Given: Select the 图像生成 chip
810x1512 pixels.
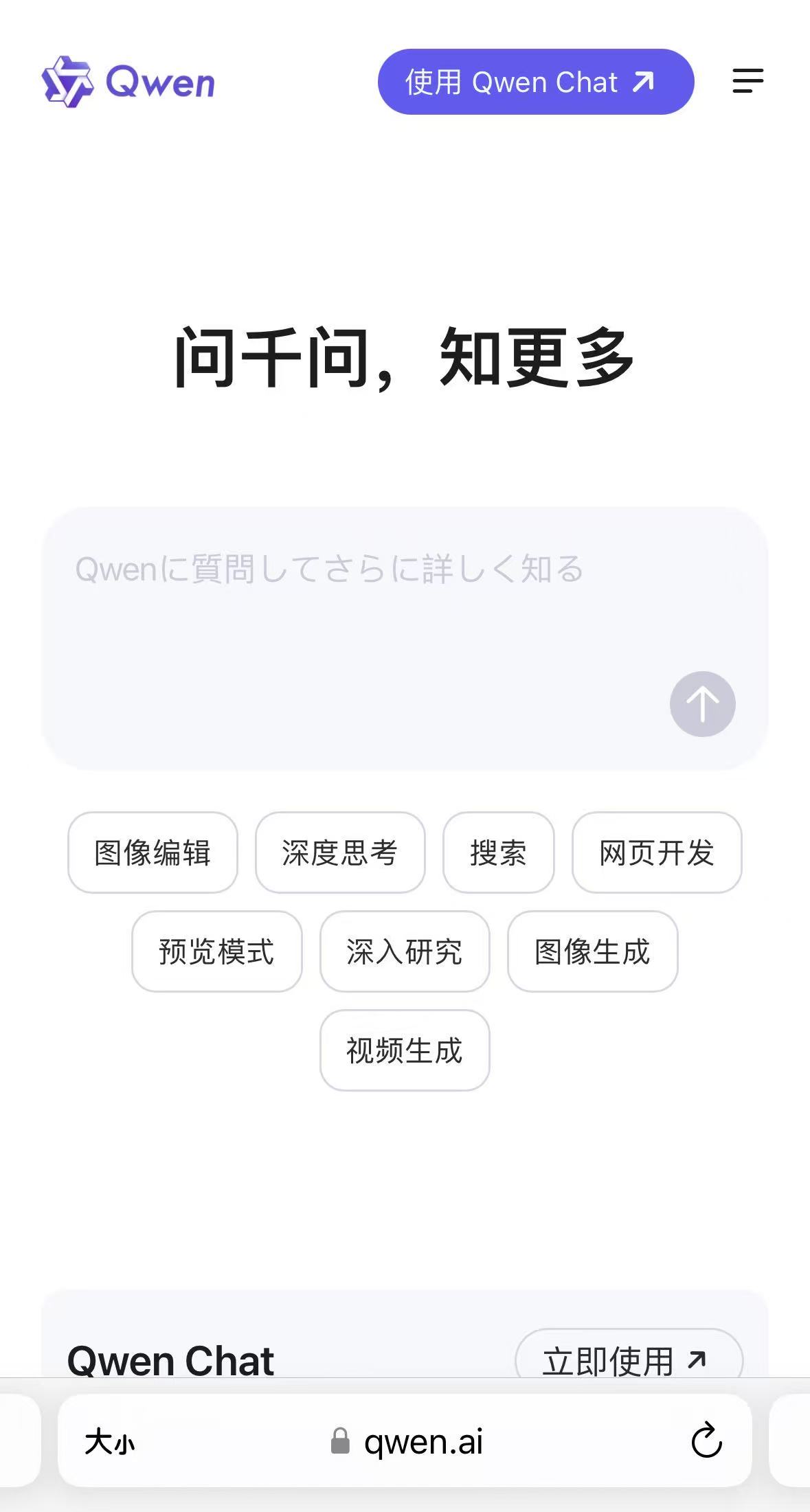Looking at the screenshot, I should point(592,951).
